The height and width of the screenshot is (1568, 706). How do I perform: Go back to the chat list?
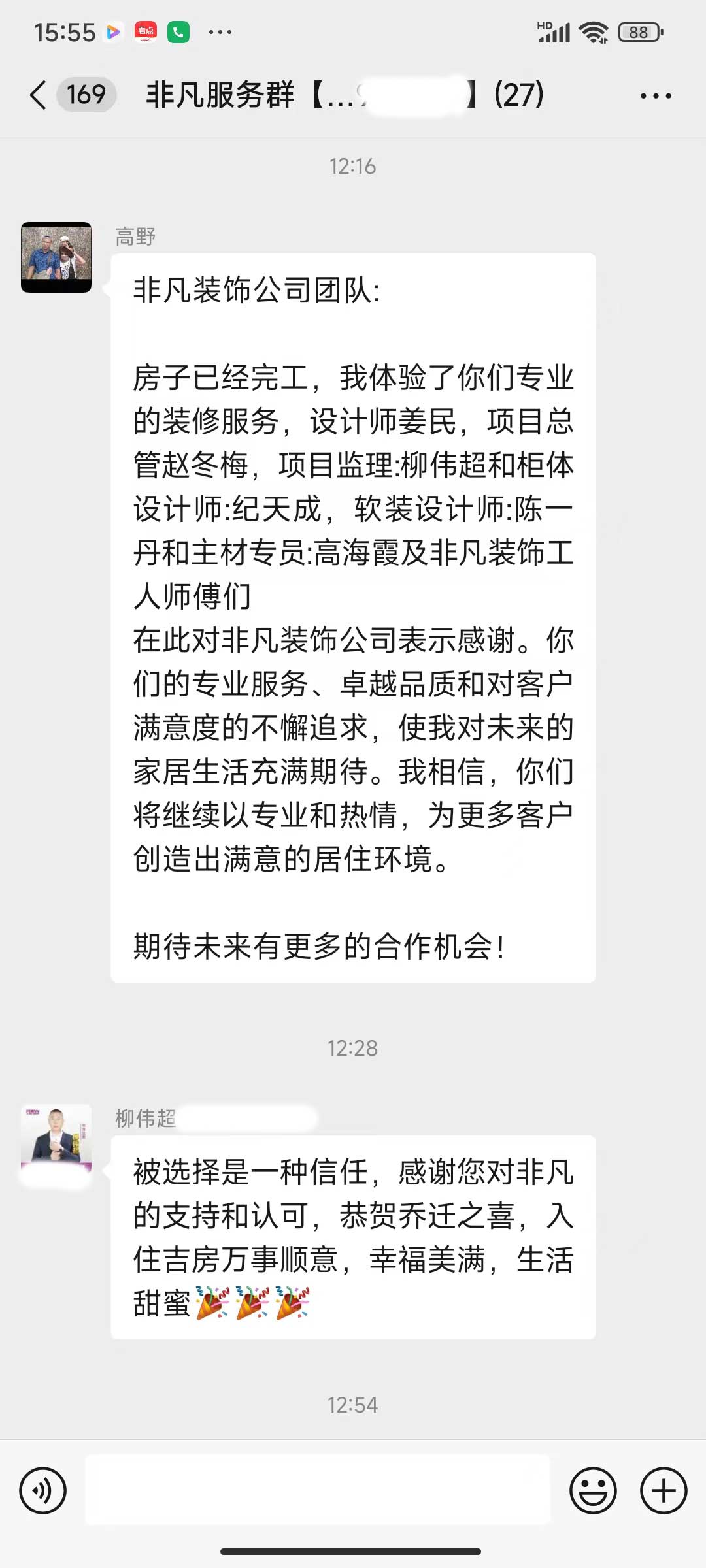point(39,95)
